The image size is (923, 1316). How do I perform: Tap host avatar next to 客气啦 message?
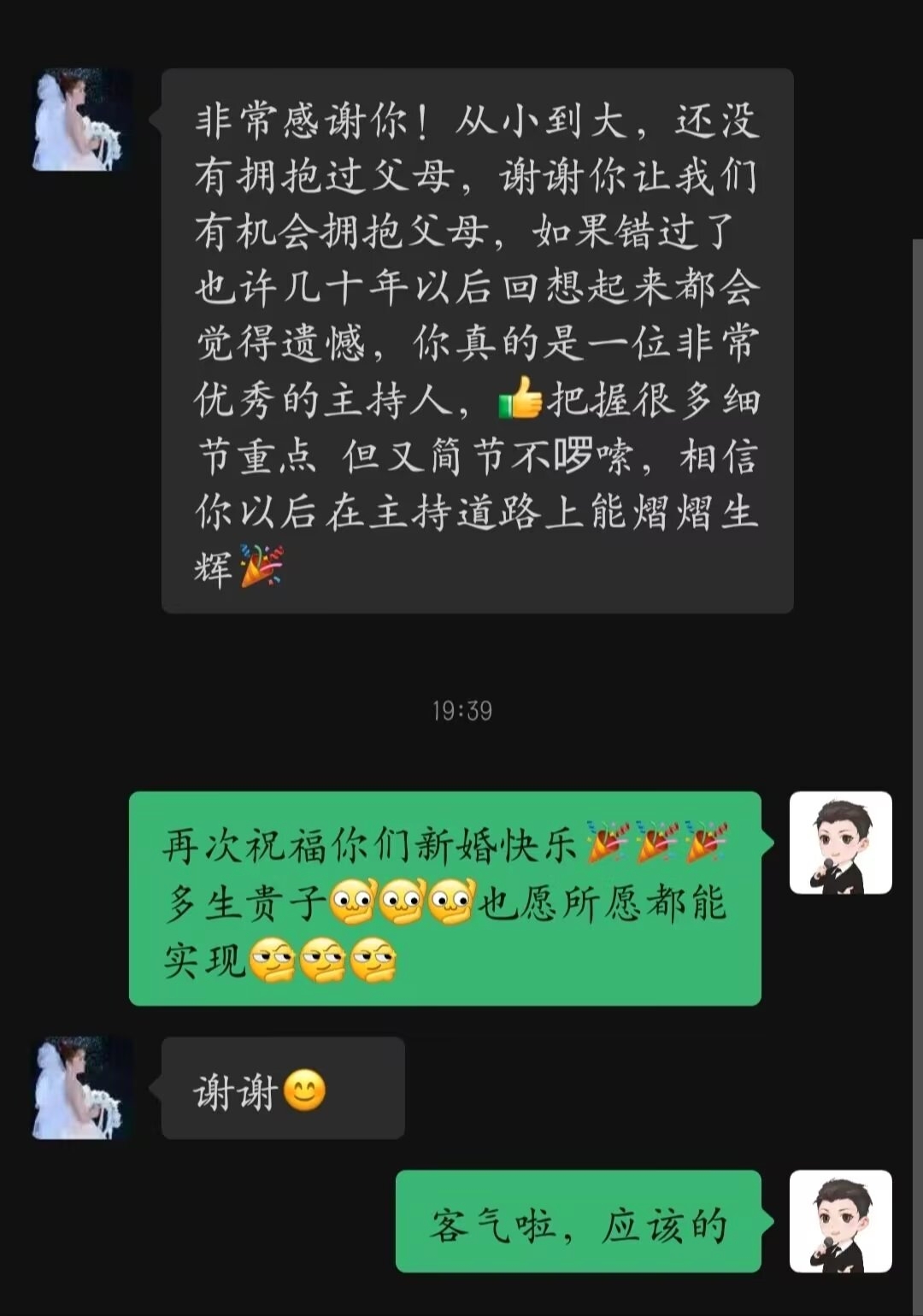(840, 1221)
